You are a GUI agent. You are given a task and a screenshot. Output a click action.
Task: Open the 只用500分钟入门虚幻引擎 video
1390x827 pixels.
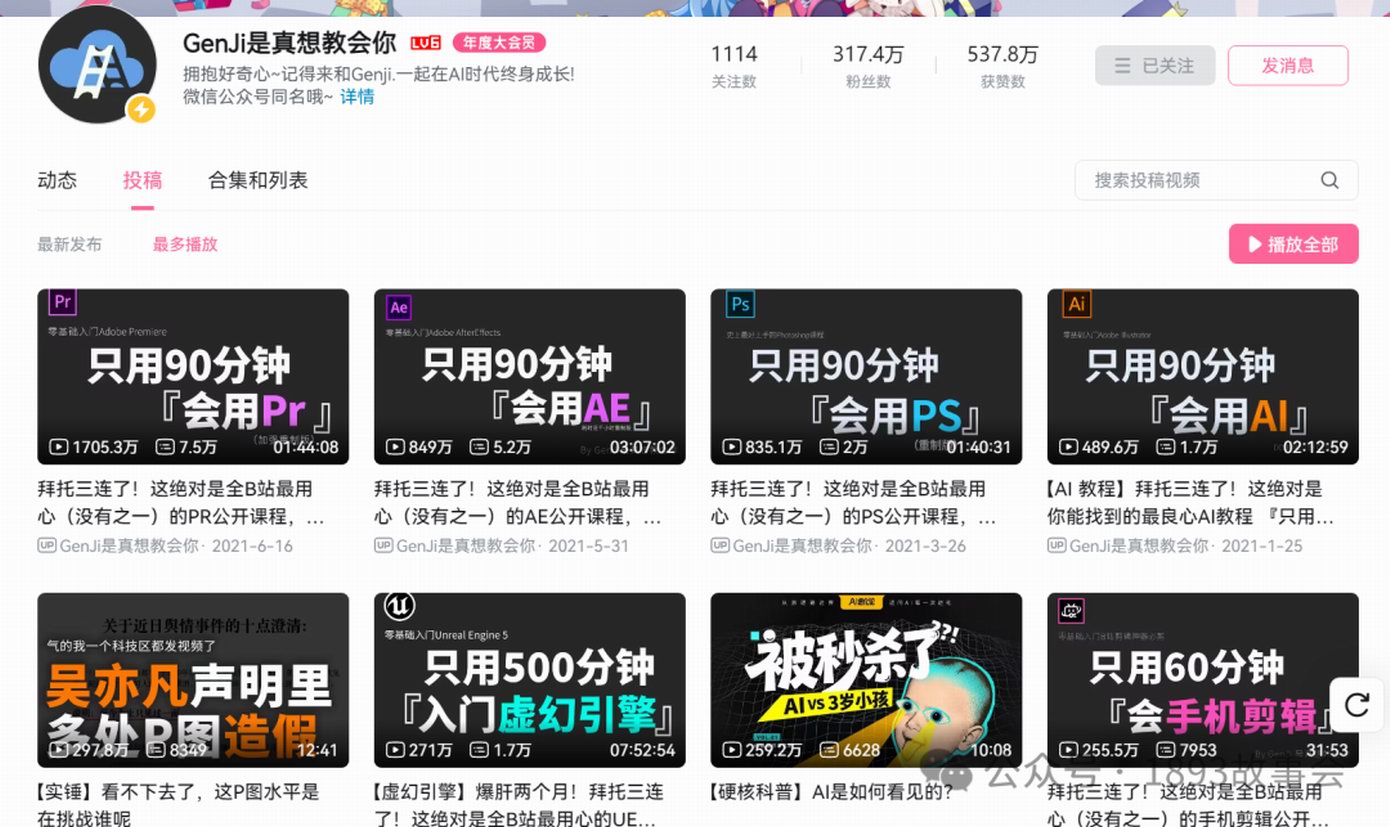coord(529,680)
